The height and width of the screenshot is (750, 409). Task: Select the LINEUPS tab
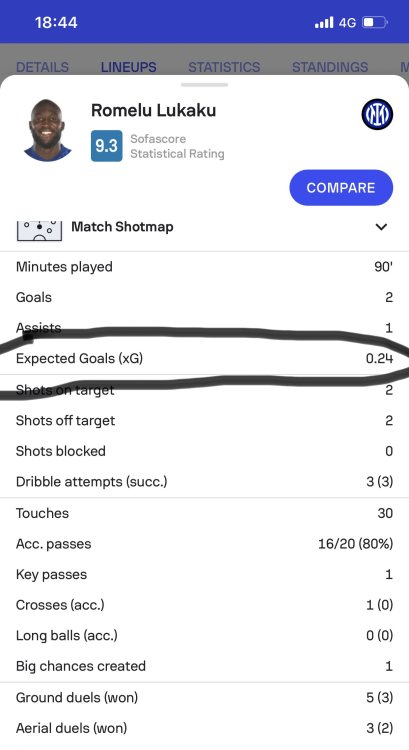pyautogui.click(x=128, y=67)
